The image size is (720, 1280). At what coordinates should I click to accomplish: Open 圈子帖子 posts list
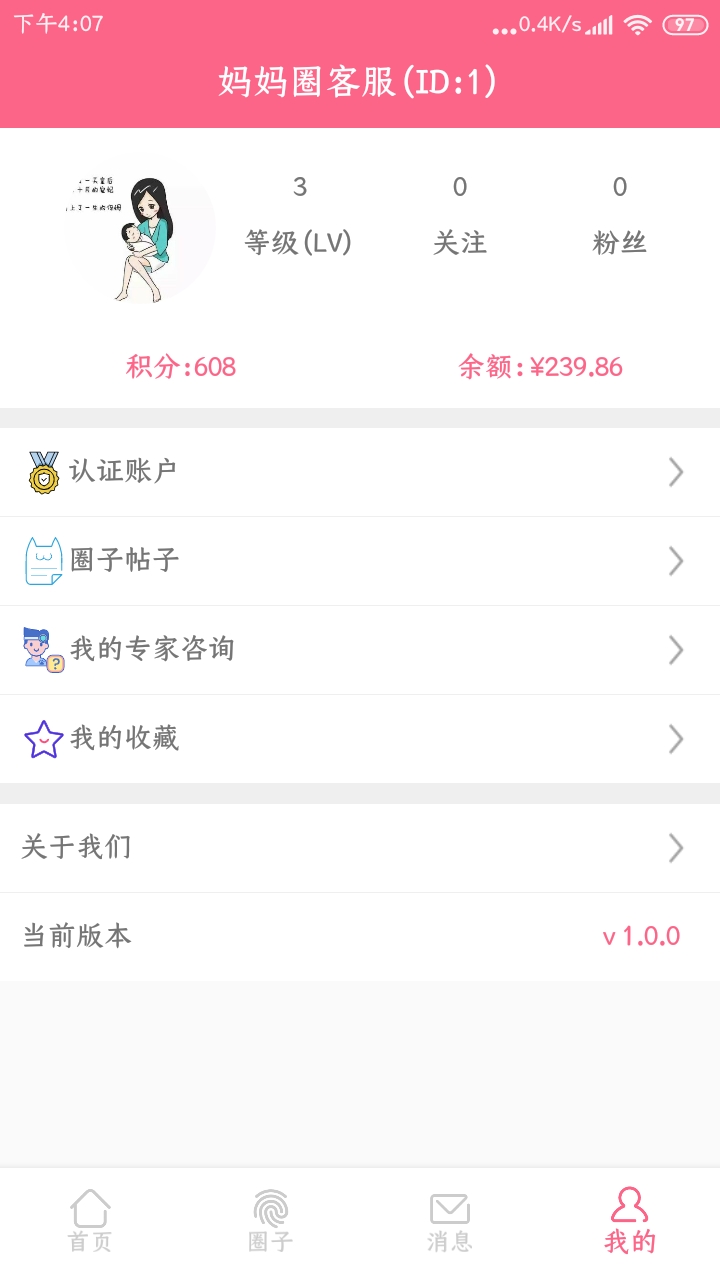360,561
